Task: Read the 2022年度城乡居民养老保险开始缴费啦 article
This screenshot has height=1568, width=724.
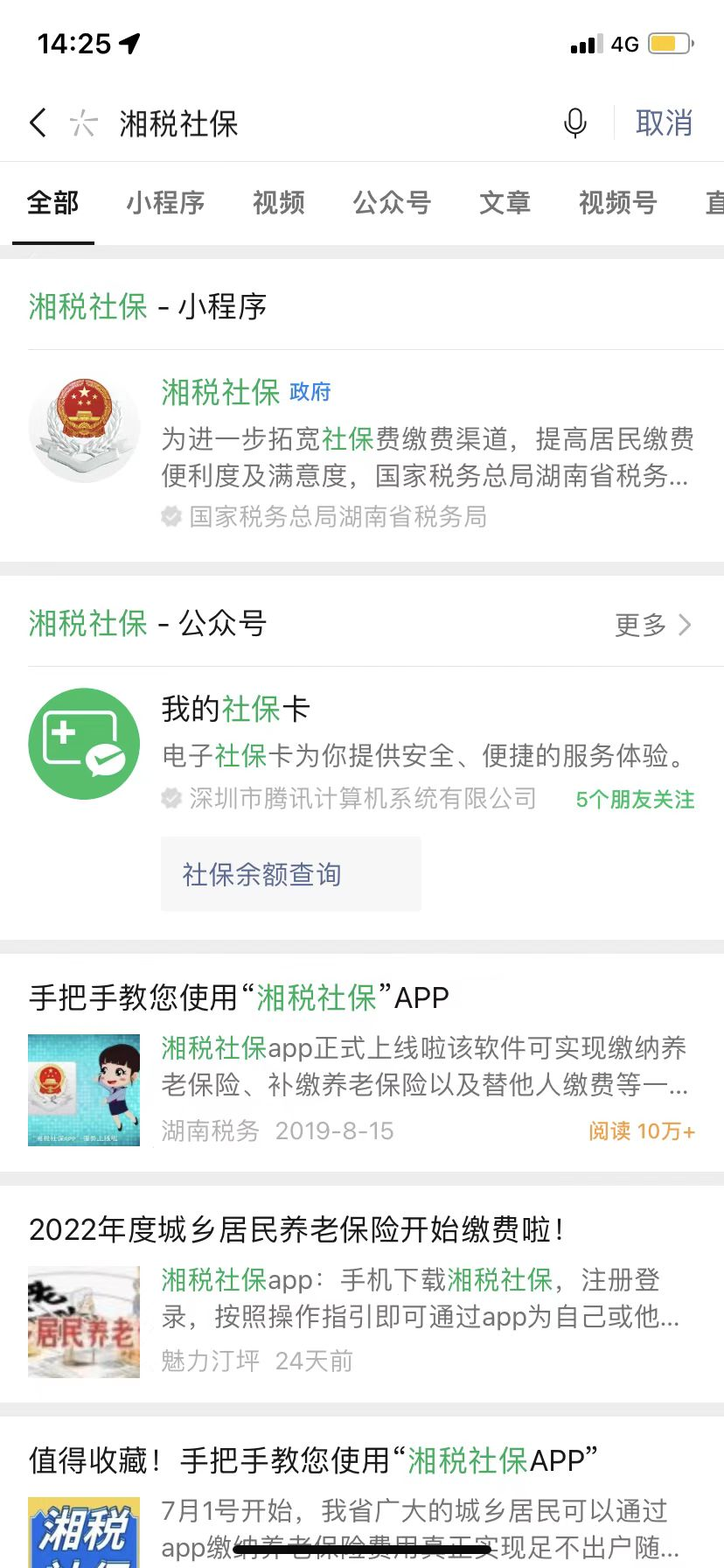Action: click(x=362, y=1295)
